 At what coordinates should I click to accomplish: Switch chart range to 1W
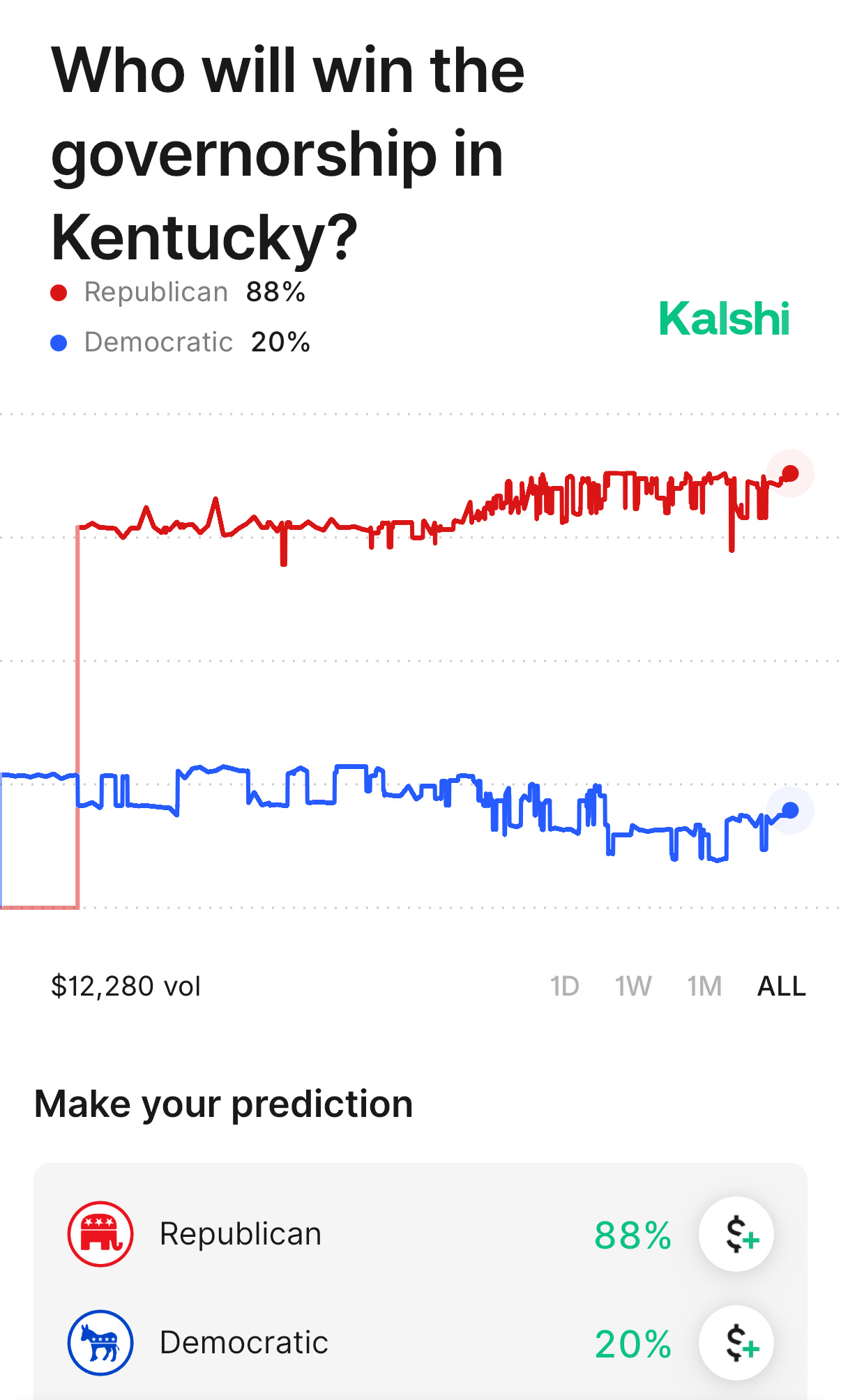click(633, 986)
